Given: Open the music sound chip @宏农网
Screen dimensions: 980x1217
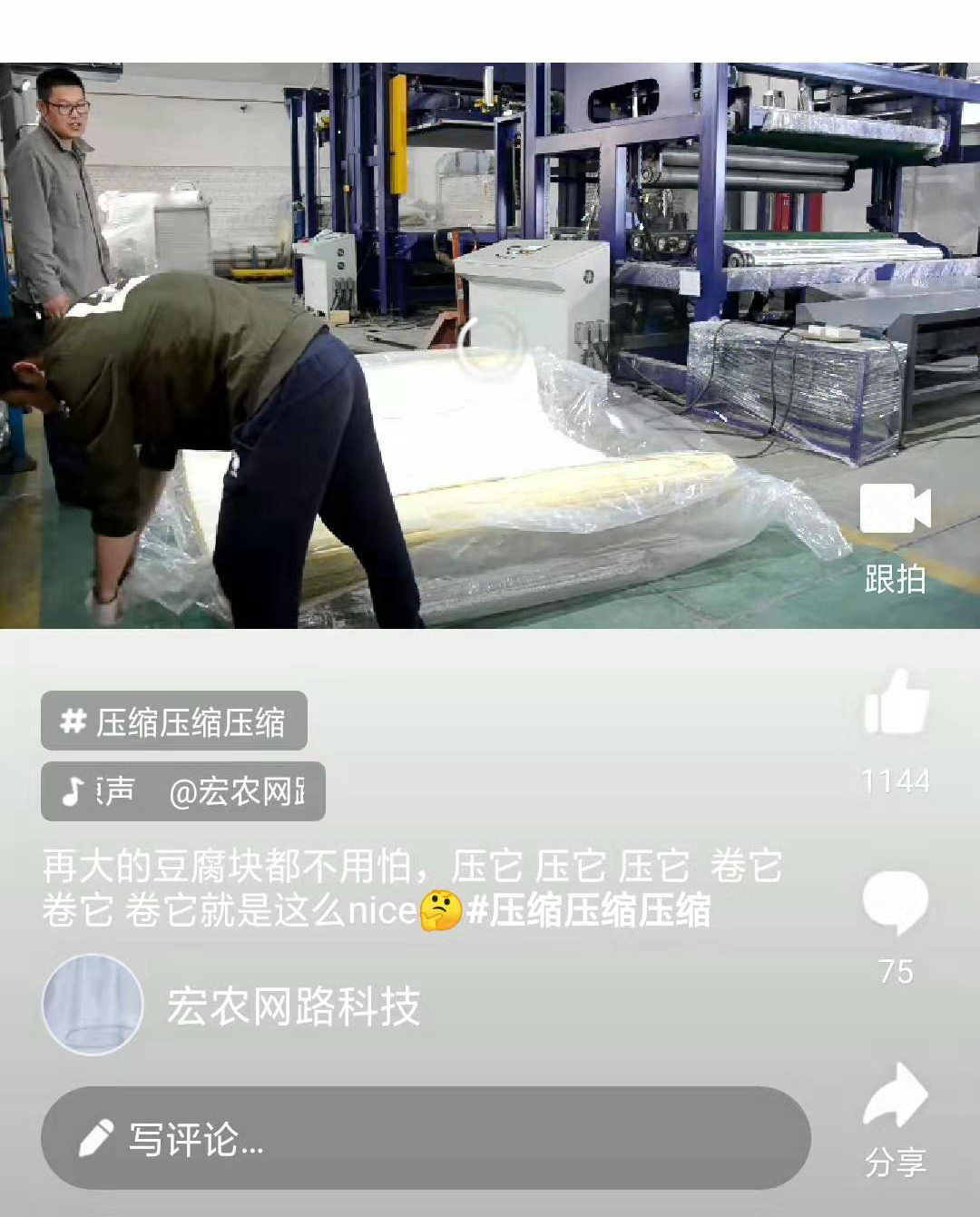Looking at the screenshot, I should coord(183,791).
